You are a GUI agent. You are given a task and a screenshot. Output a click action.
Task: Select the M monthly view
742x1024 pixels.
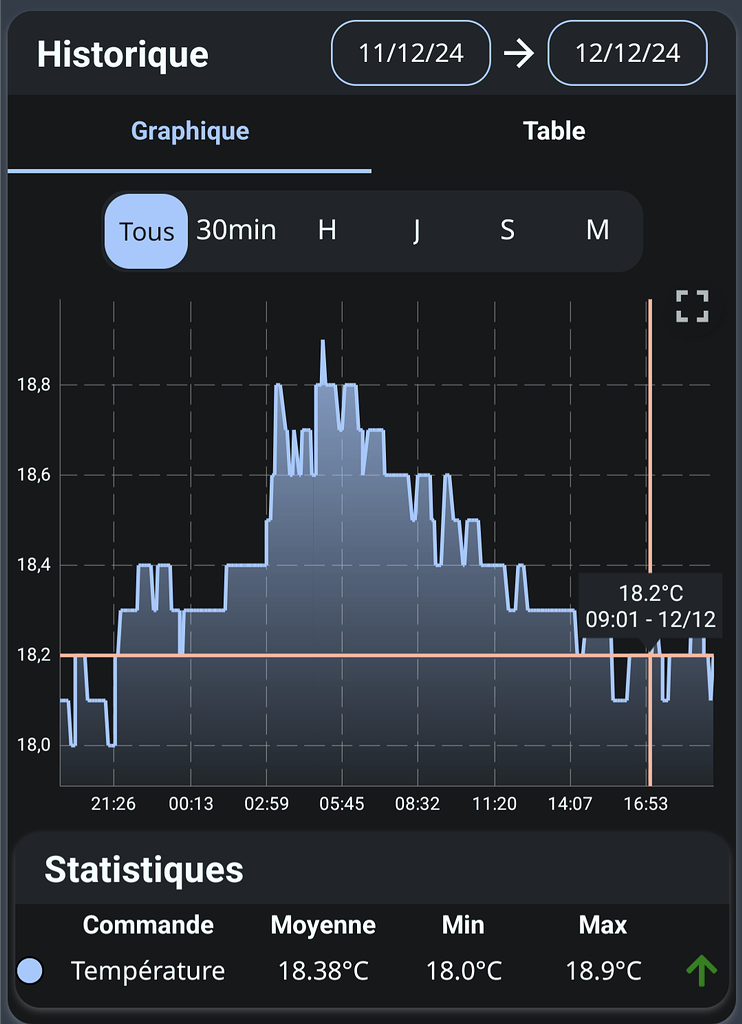(x=597, y=231)
